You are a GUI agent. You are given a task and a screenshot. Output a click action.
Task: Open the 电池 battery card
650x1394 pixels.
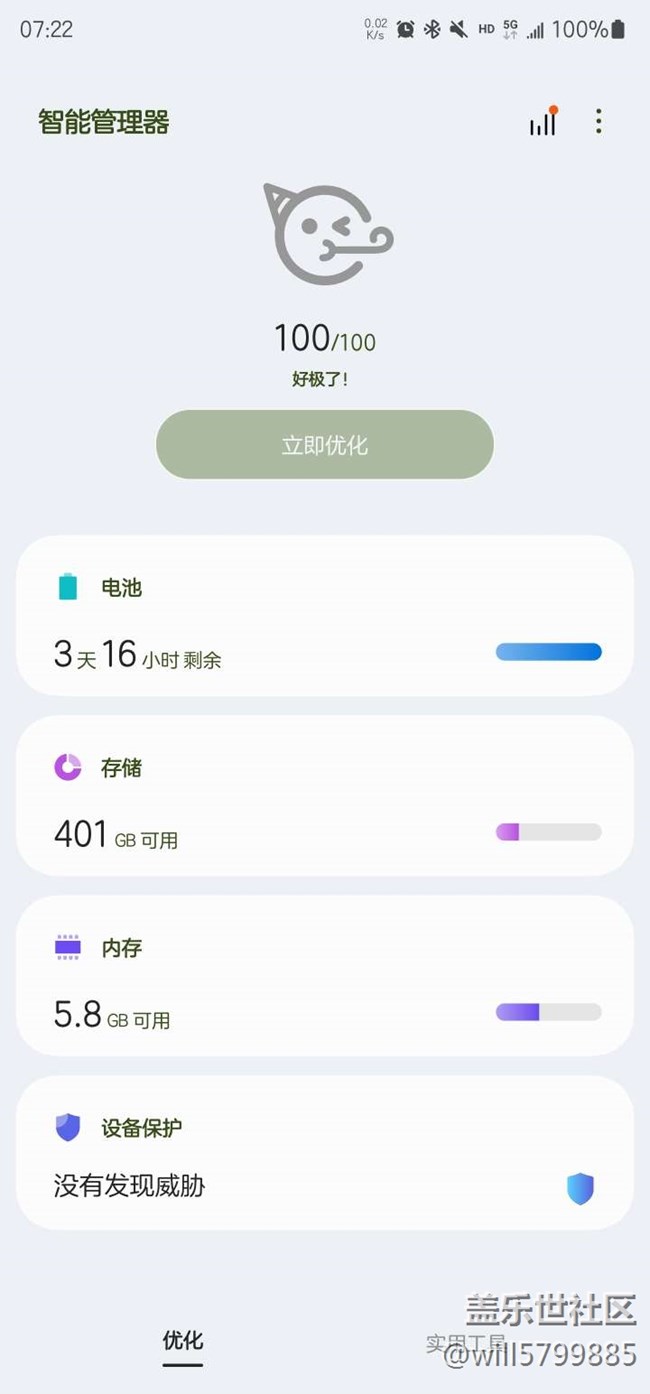[325, 616]
